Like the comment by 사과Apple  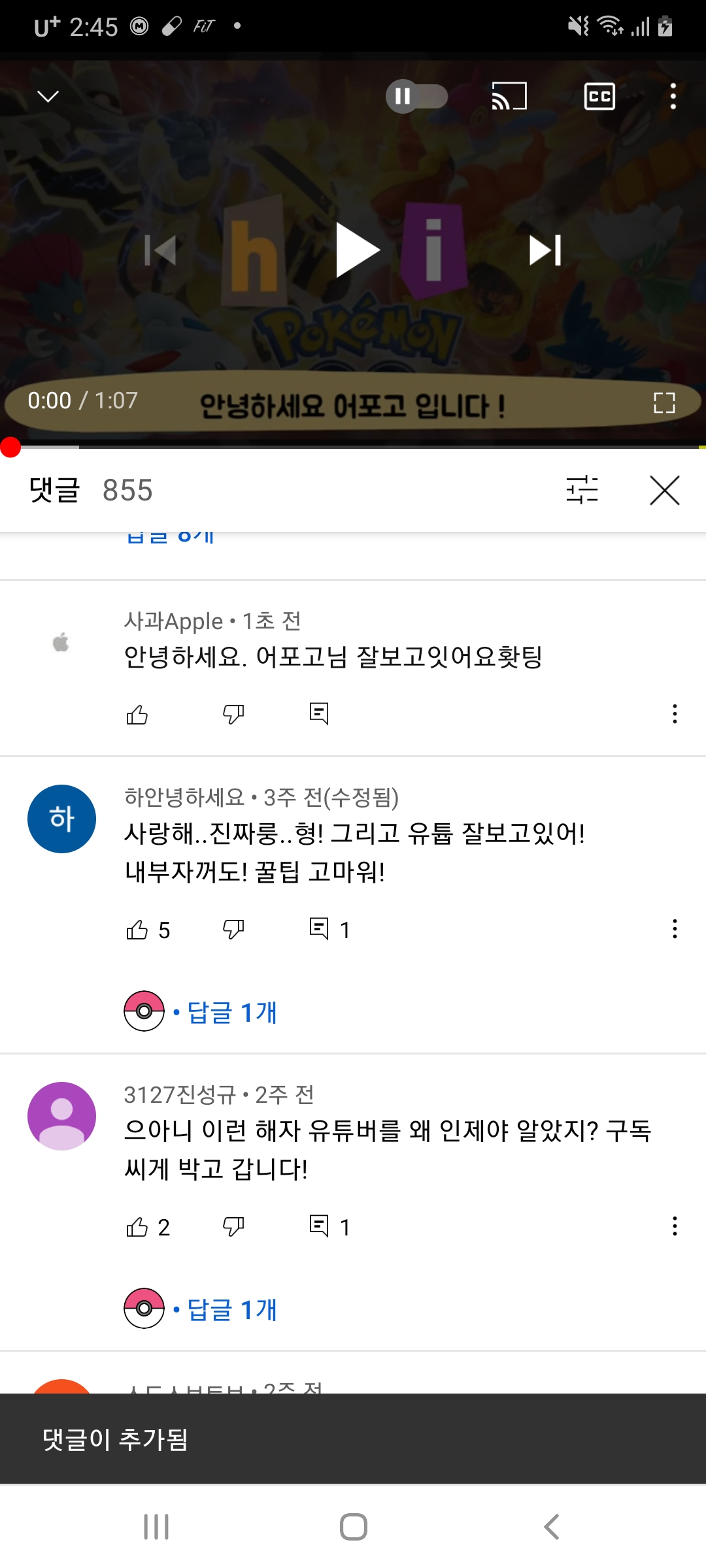pyautogui.click(x=137, y=715)
